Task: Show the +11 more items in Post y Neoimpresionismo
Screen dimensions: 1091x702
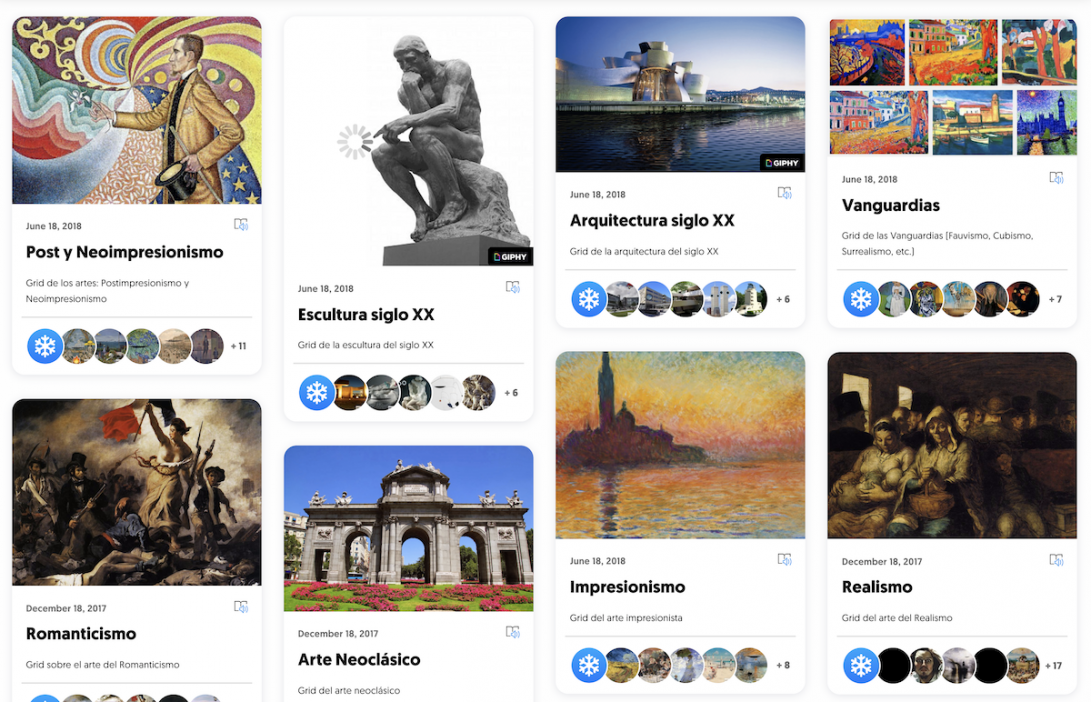Action: tap(238, 346)
